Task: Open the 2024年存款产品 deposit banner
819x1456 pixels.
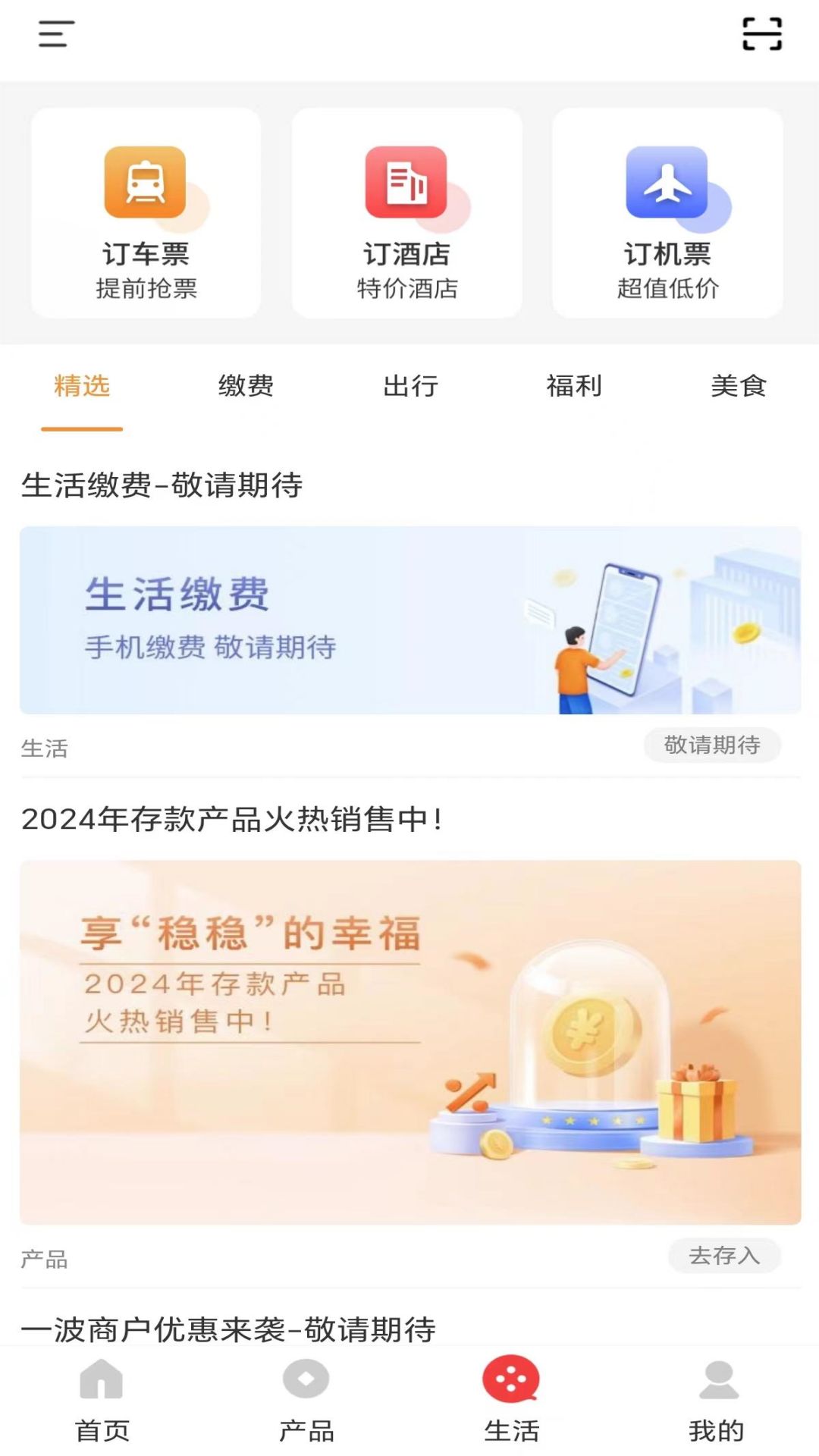Action: pyautogui.click(x=410, y=1041)
